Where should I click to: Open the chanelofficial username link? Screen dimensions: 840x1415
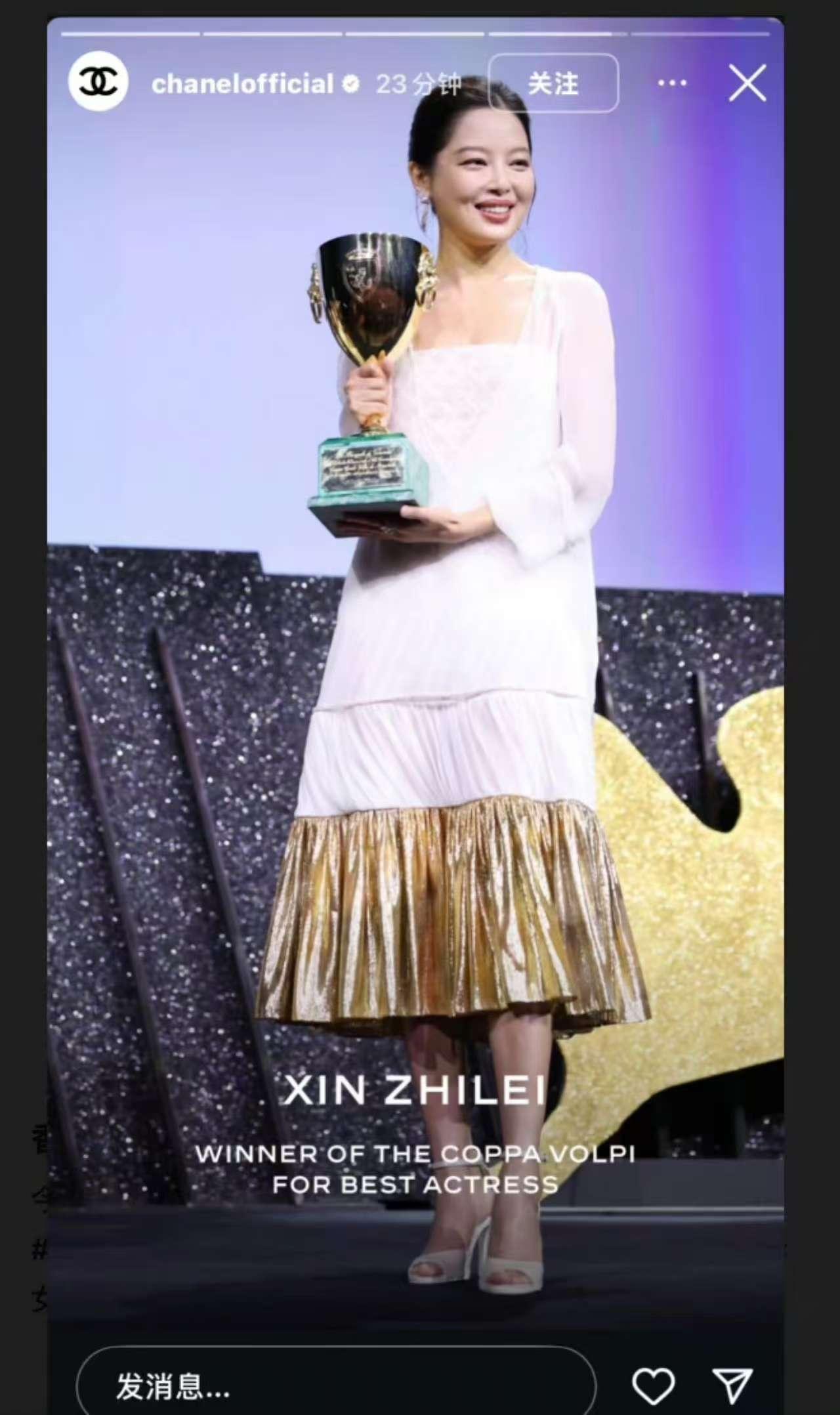[x=242, y=84]
